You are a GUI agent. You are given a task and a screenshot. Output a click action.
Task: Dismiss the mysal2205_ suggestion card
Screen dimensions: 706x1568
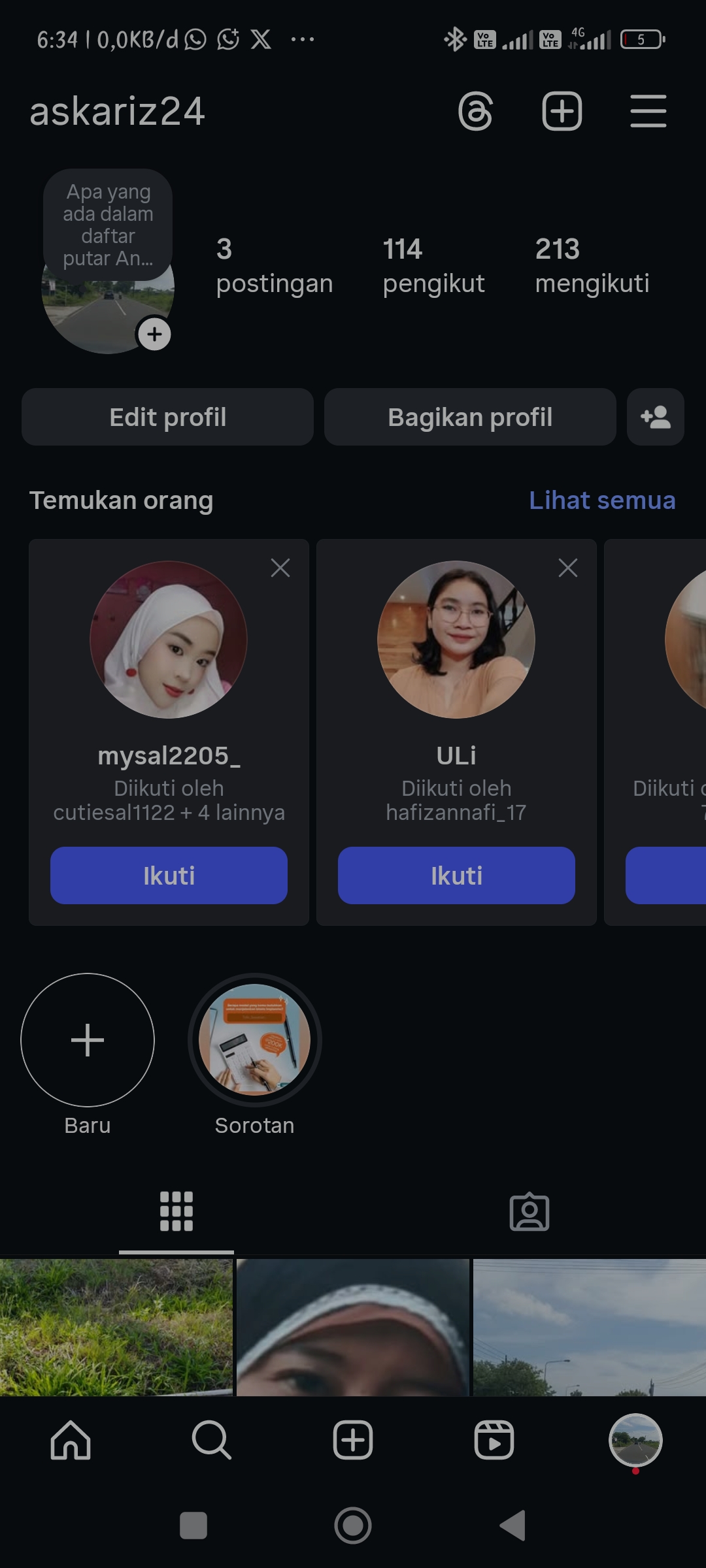280,568
